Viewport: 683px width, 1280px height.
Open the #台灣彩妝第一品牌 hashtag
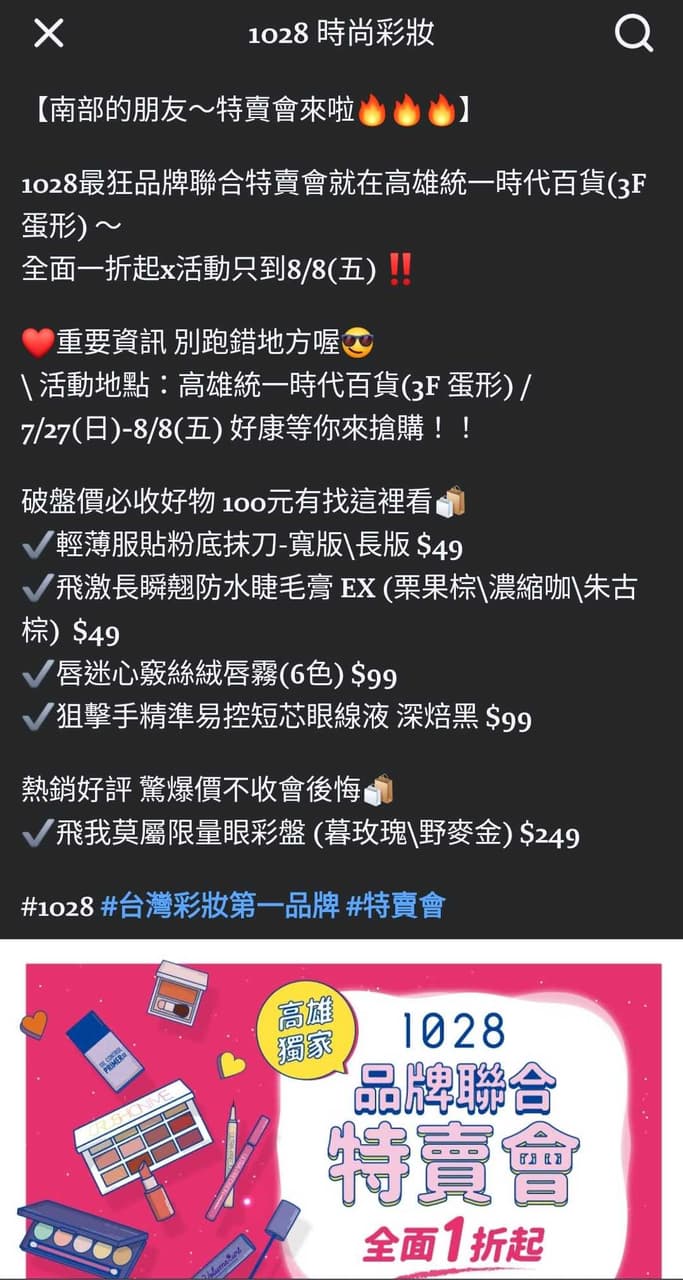pos(218,907)
